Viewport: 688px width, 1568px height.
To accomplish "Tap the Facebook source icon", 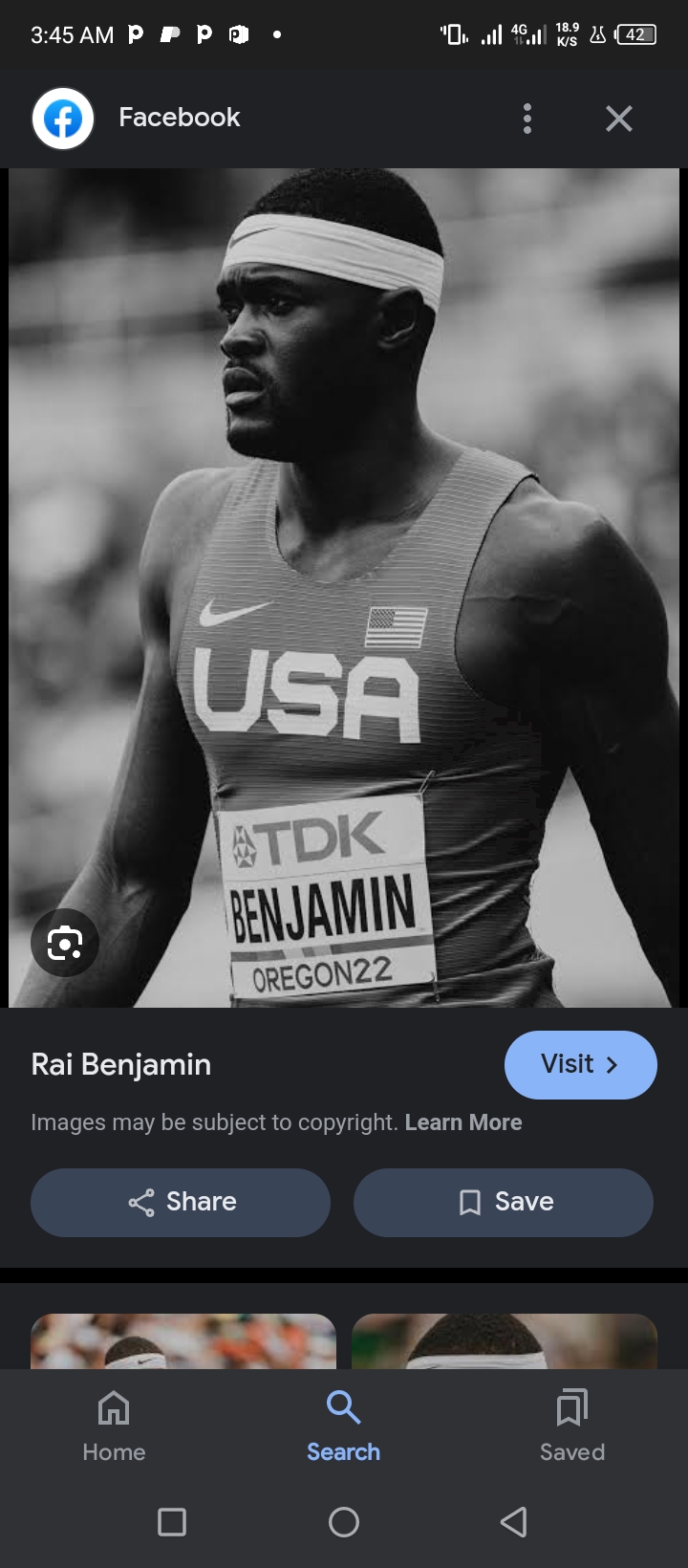I will click(63, 119).
